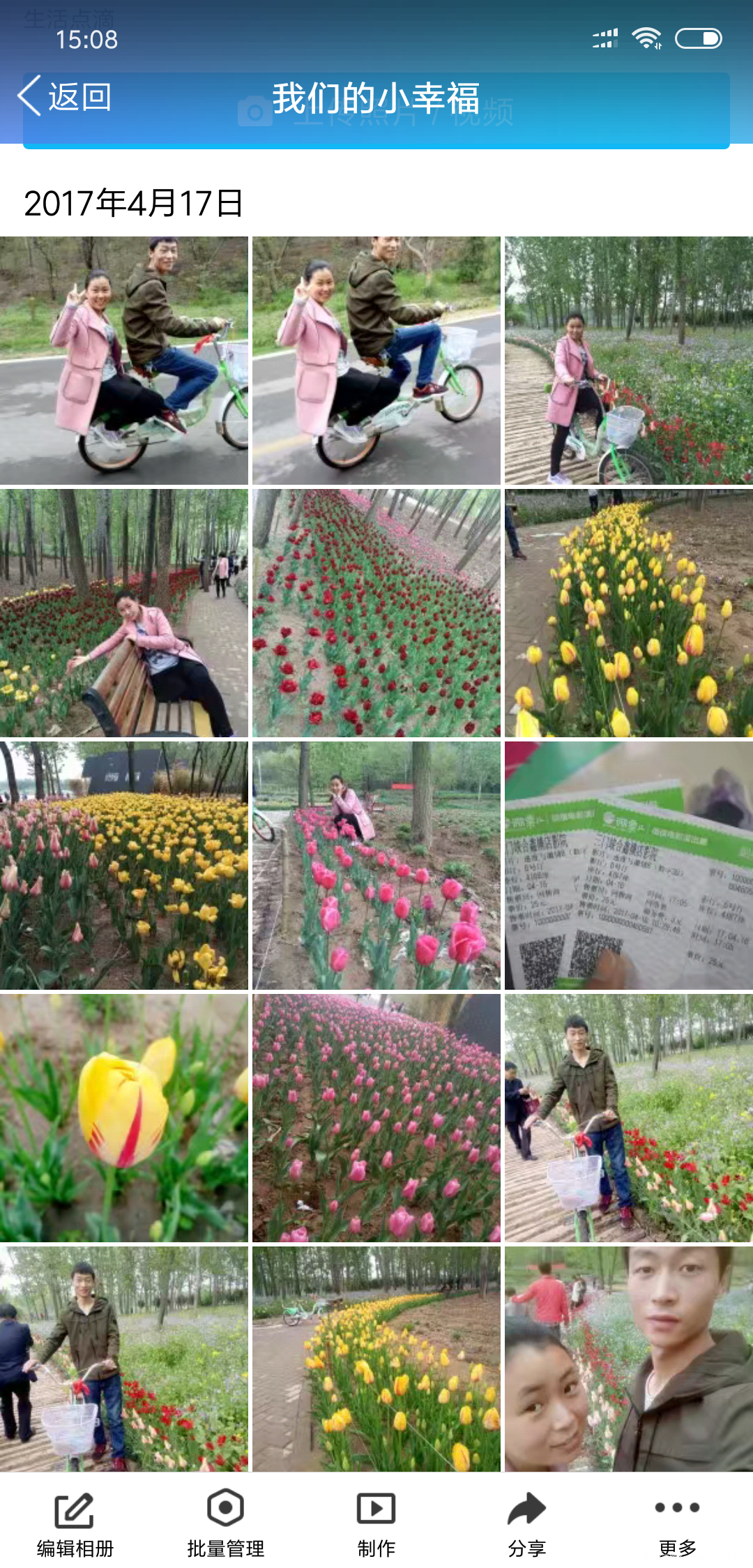The height and width of the screenshot is (1568, 753).
Task: Go back with 返回 button
Action: [64, 96]
